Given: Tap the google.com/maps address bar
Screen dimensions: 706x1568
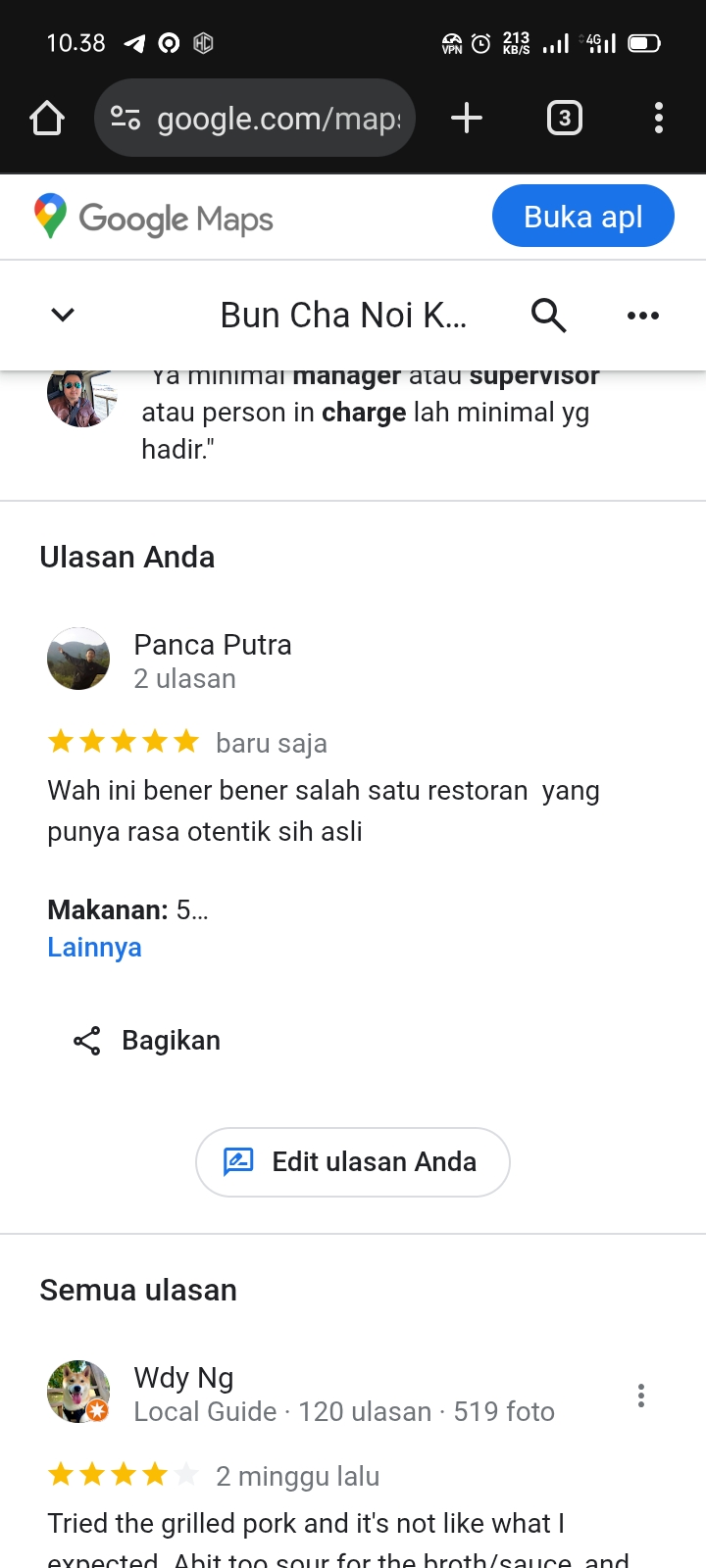Looking at the screenshot, I should (255, 119).
